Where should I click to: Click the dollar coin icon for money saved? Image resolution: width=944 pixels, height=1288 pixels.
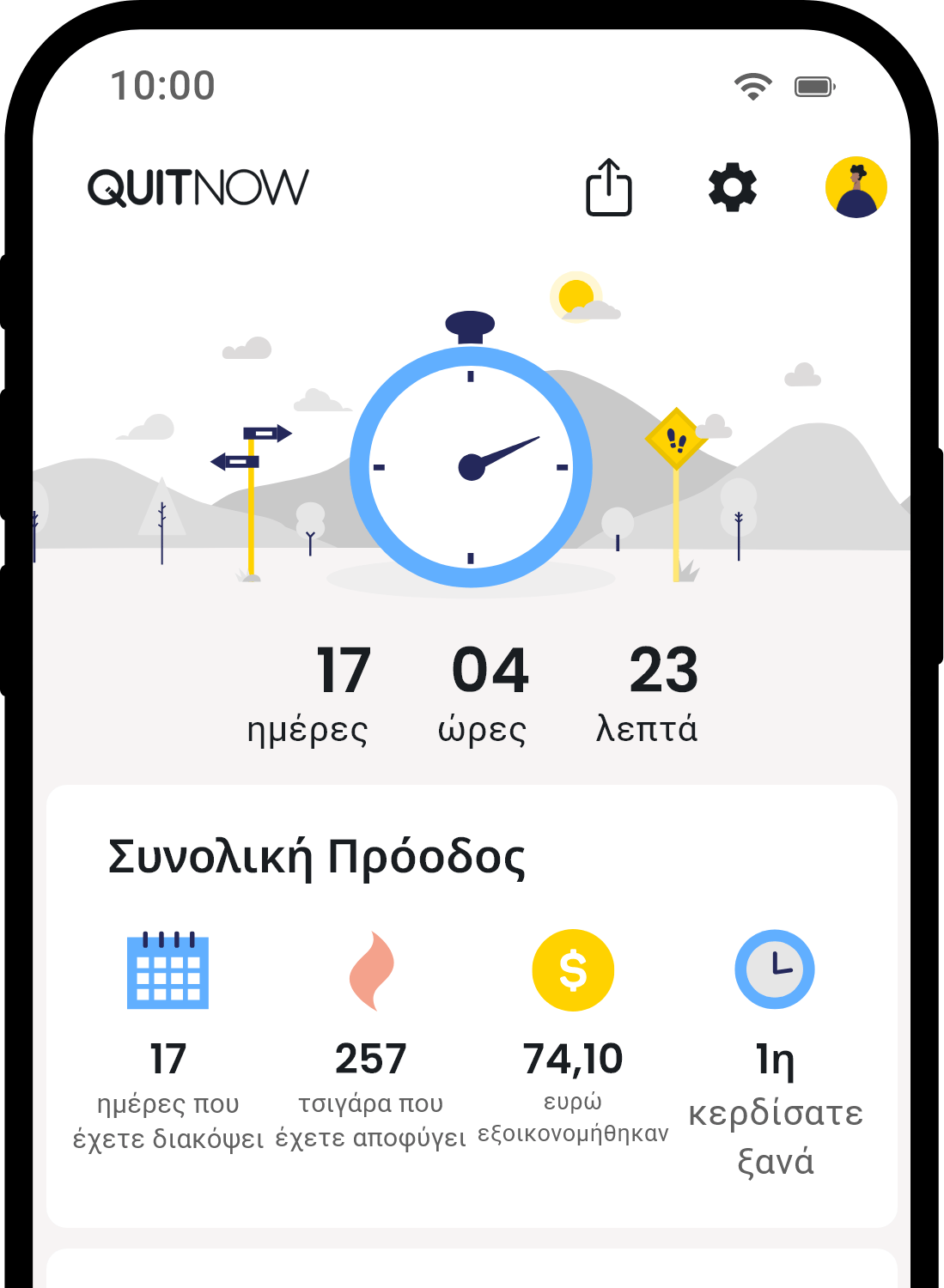coord(573,969)
